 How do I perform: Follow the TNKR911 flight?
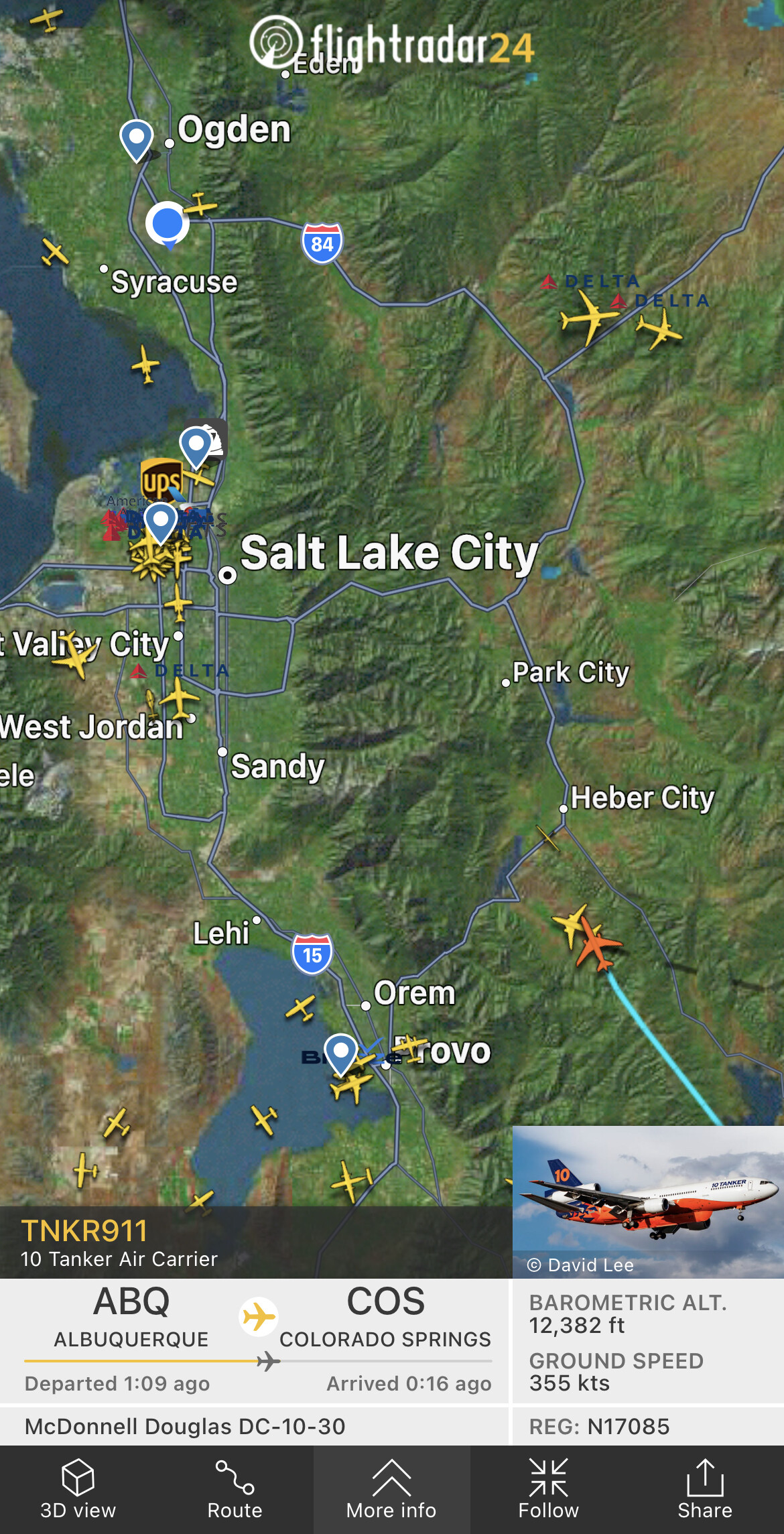tap(548, 1489)
